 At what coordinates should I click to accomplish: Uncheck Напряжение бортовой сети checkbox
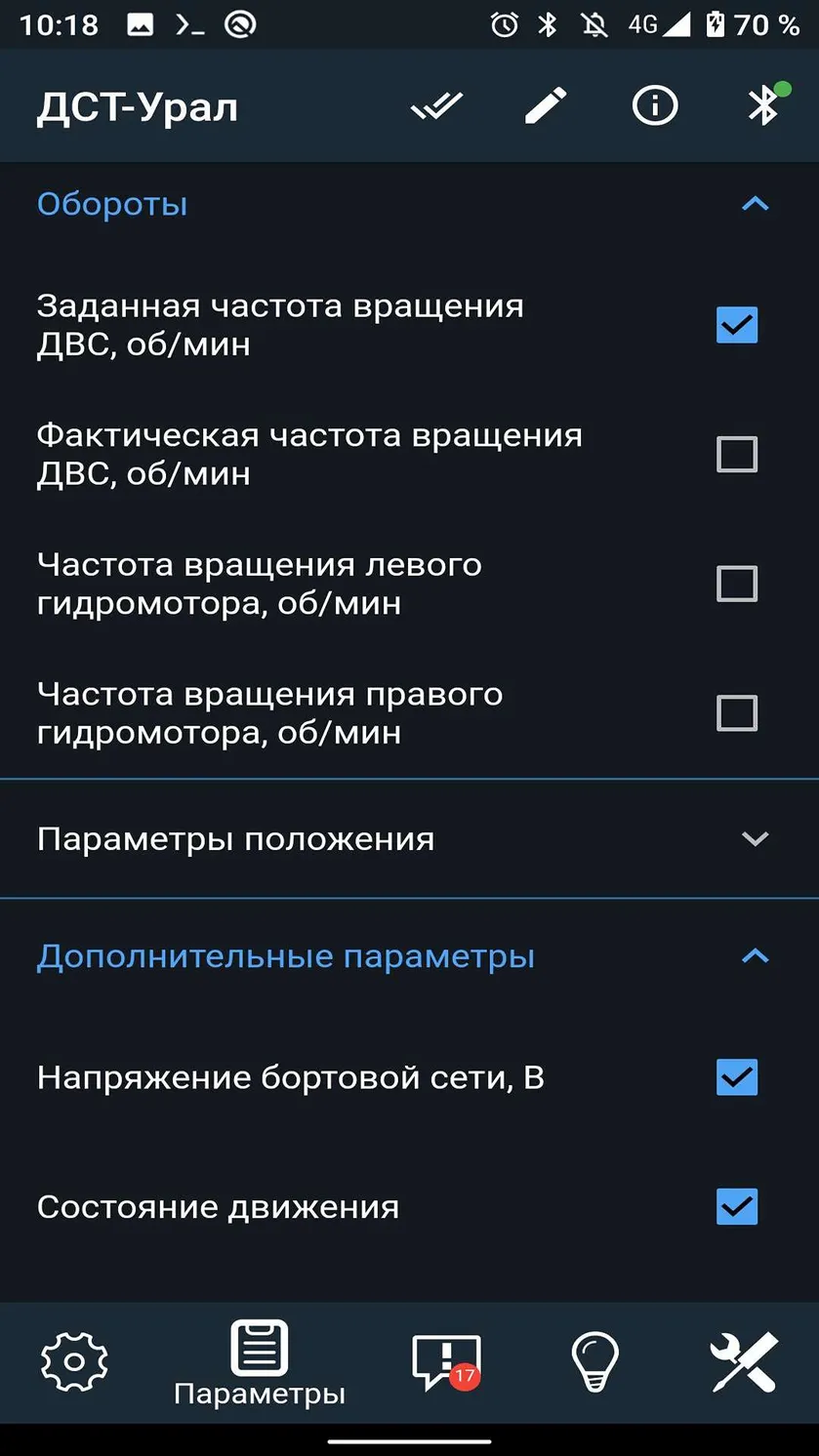[x=737, y=1077]
